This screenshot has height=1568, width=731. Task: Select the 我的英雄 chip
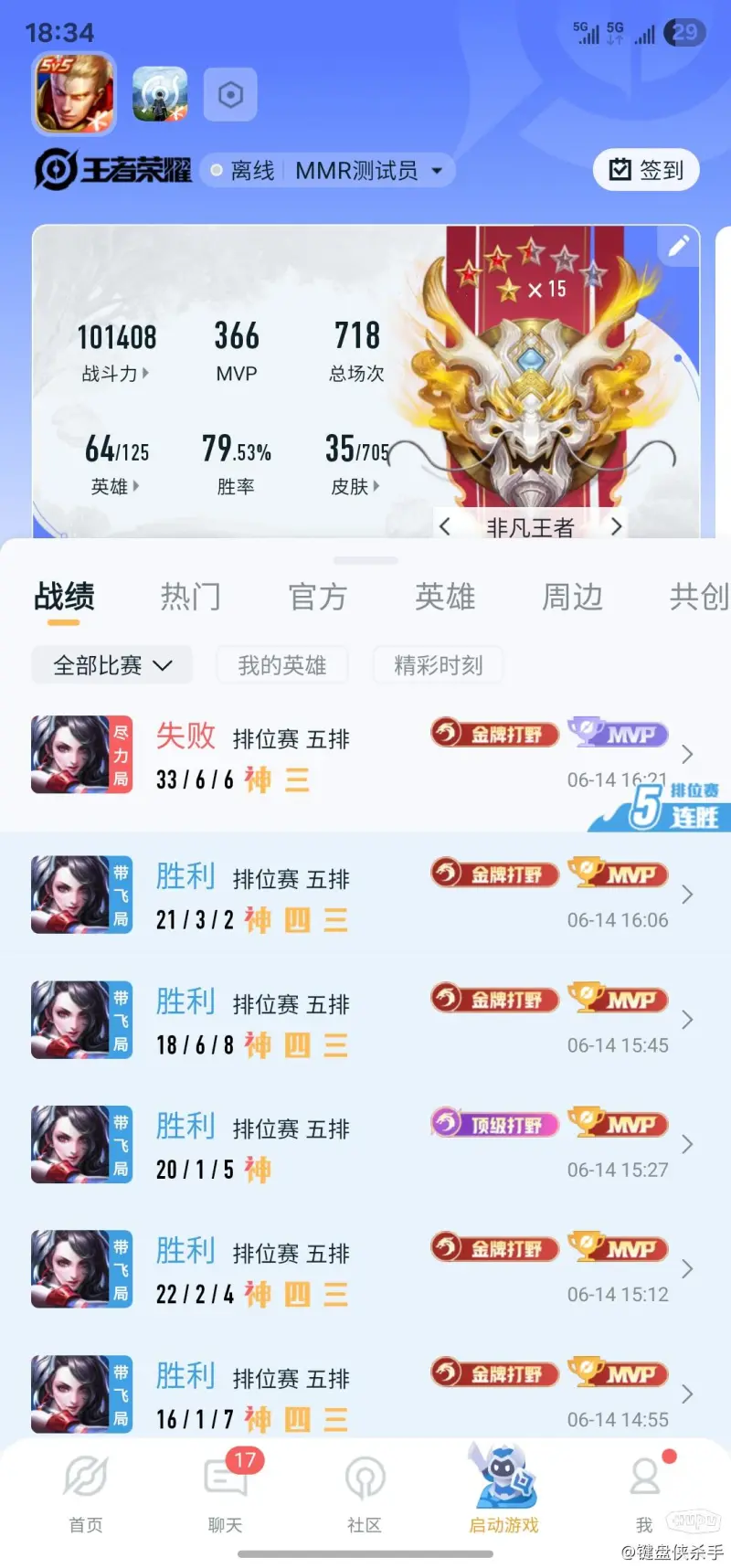tap(282, 665)
